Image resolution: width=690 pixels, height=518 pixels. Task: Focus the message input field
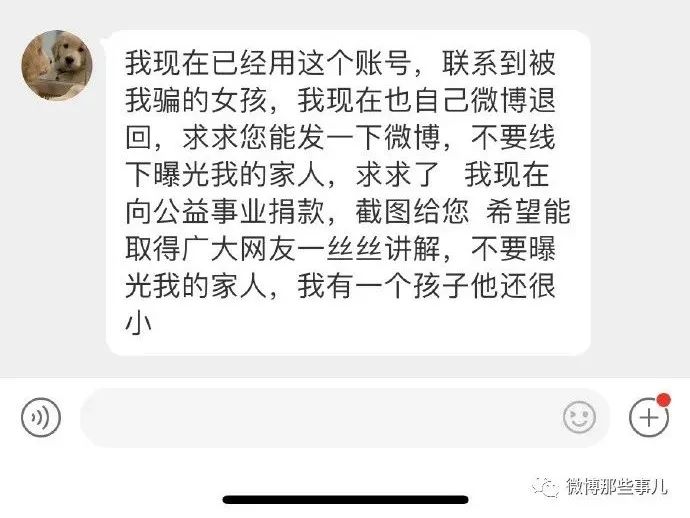point(320,417)
